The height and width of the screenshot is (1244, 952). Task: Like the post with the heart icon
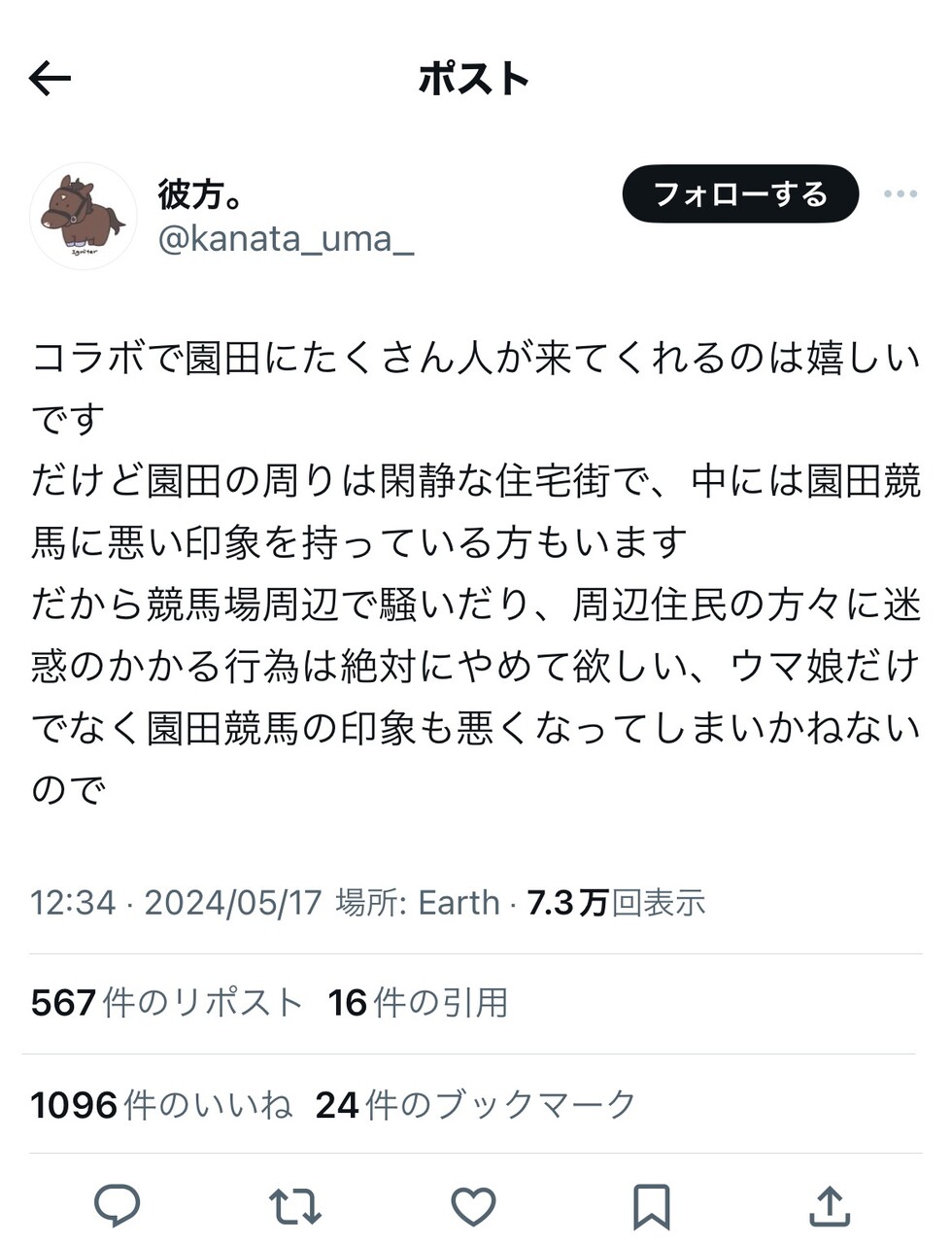[473, 1206]
